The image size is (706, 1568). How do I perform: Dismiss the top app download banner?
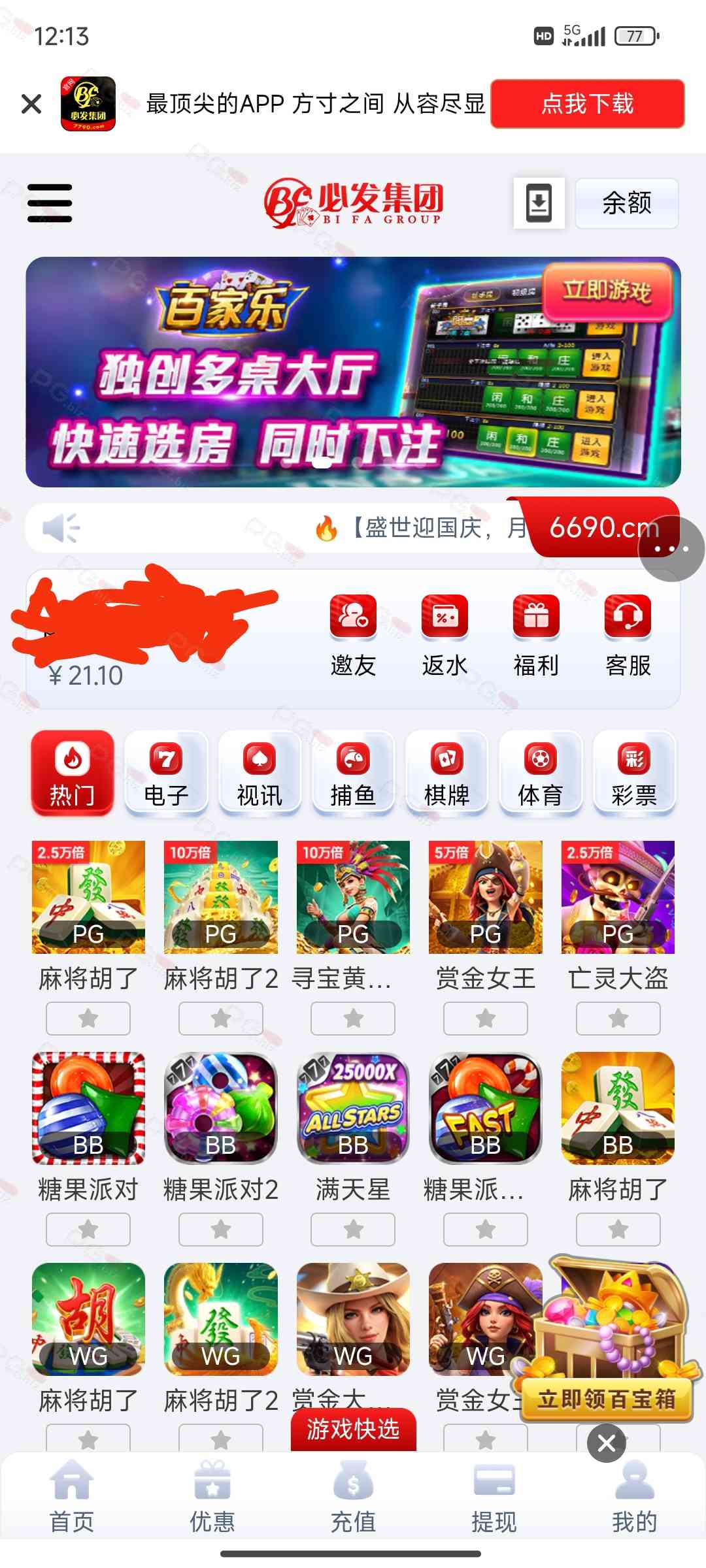click(31, 104)
